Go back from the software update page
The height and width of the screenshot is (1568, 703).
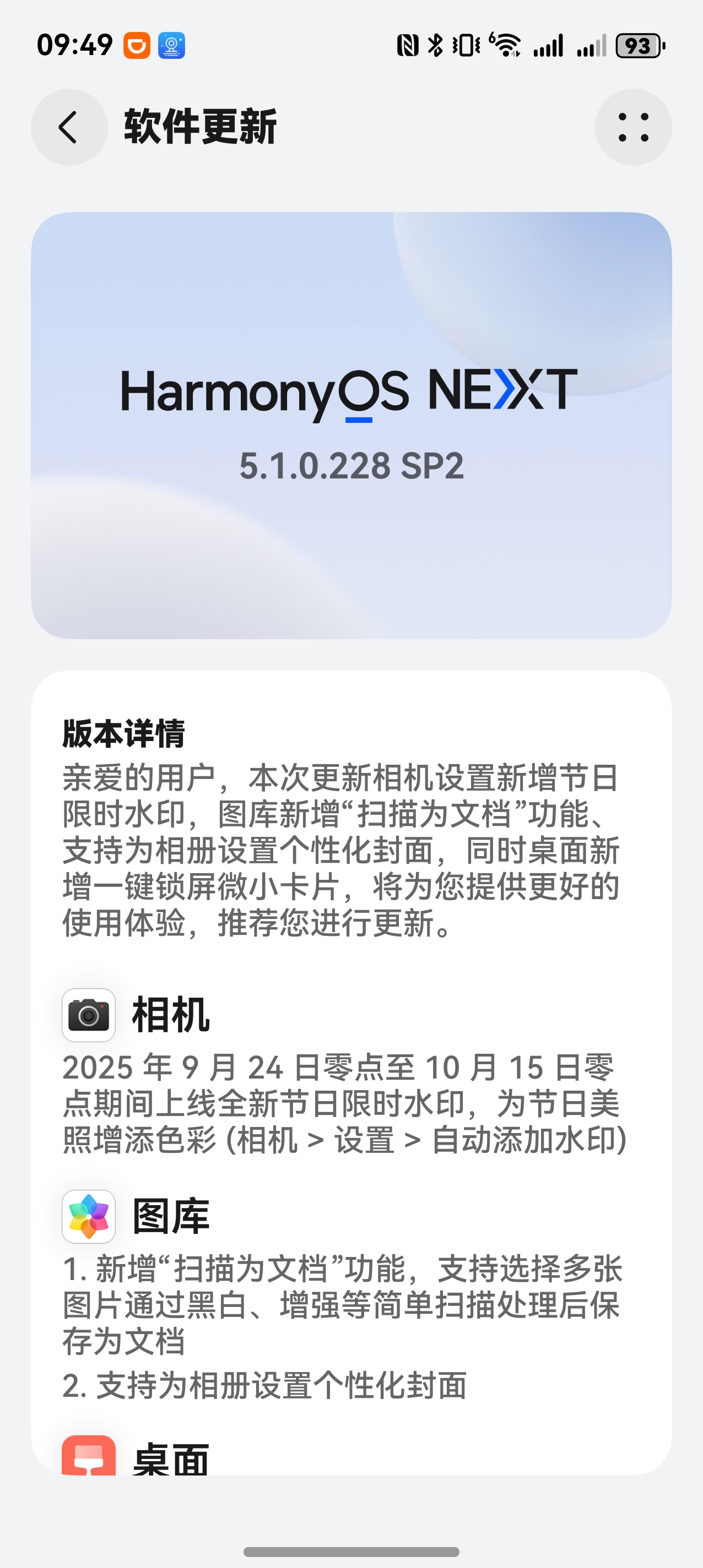coord(69,127)
